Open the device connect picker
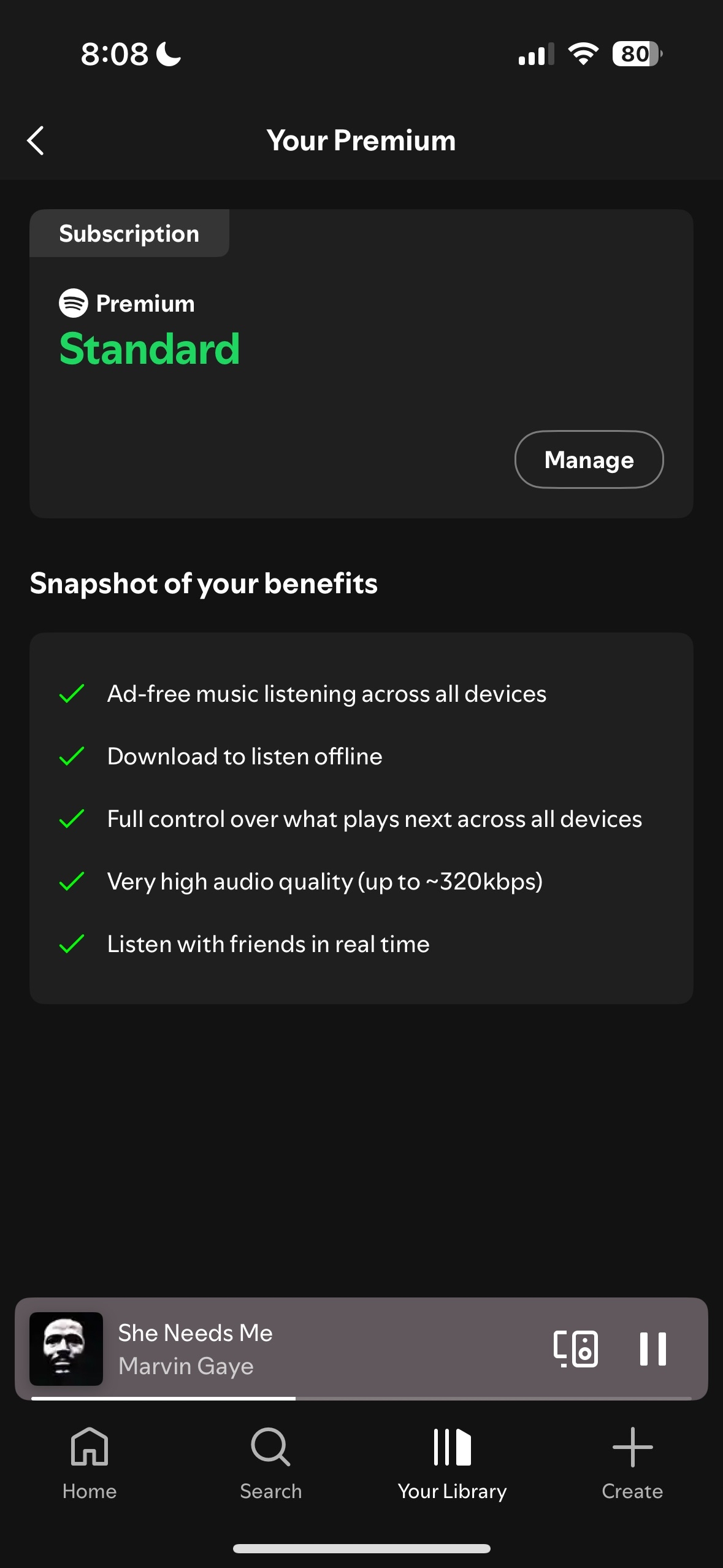The image size is (723, 1568). (575, 1349)
